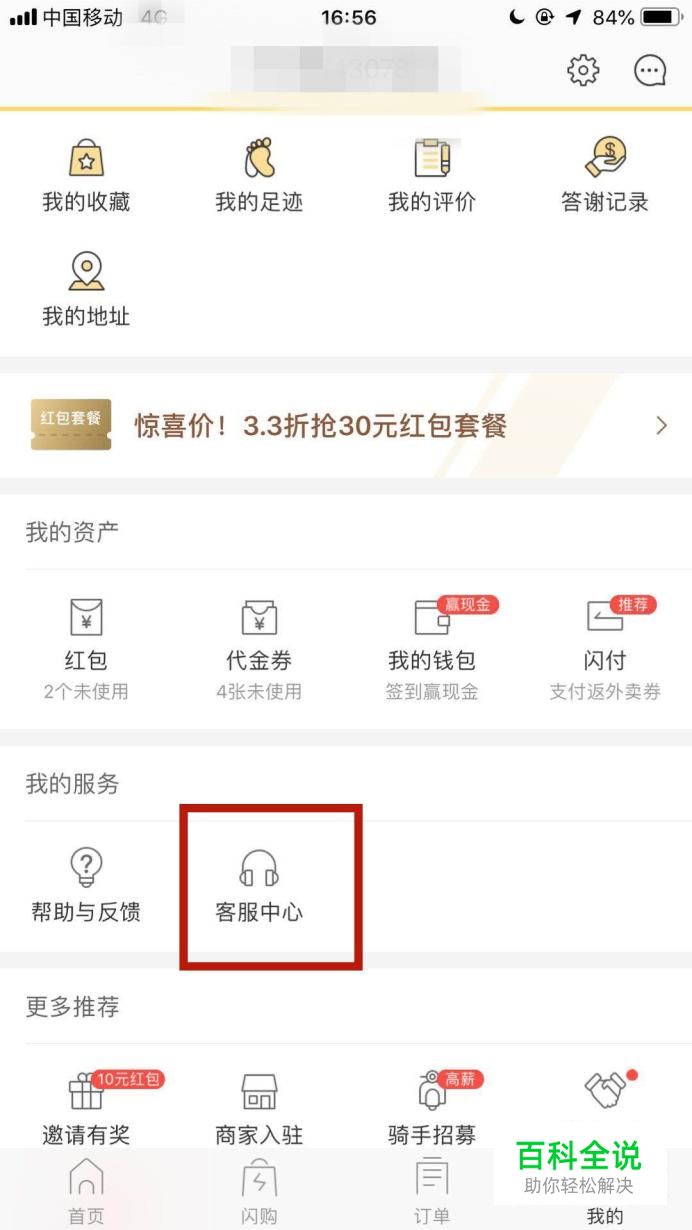Switch to the 首页 tab
Viewport: 692px width, 1230px height.
click(x=86, y=1192)
